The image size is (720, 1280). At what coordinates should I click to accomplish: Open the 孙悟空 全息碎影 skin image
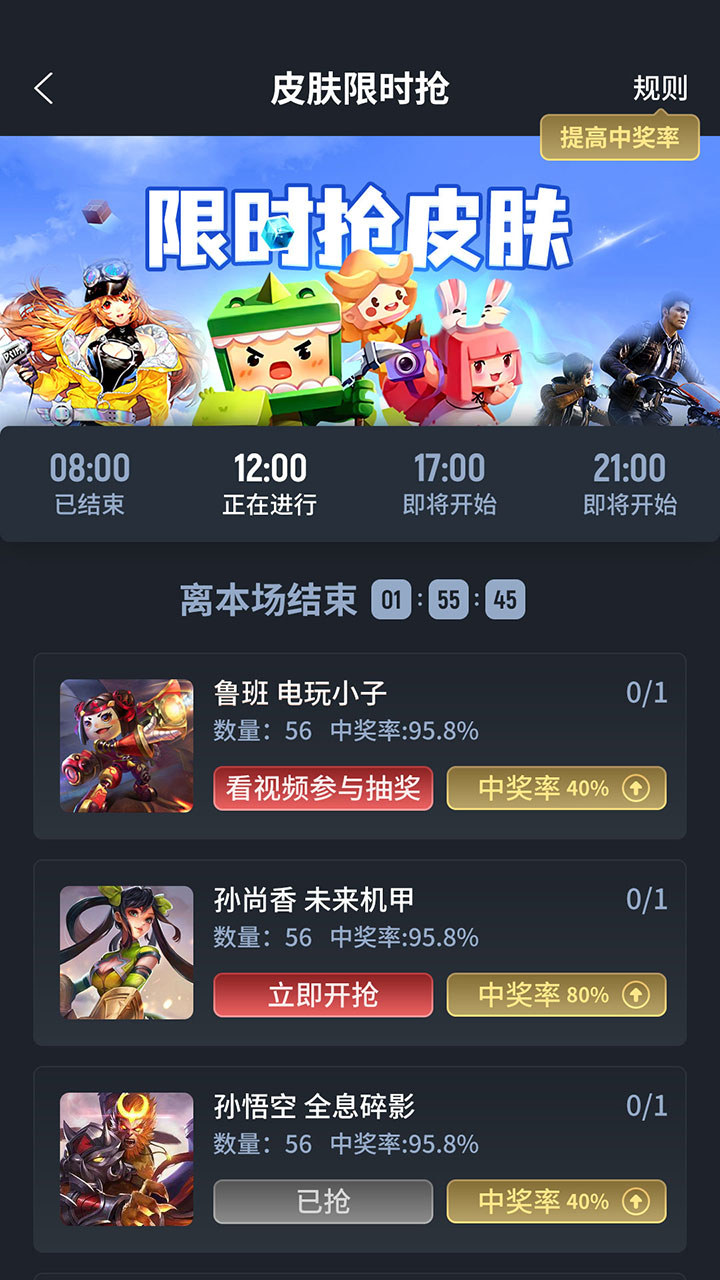pos(127,1159)
